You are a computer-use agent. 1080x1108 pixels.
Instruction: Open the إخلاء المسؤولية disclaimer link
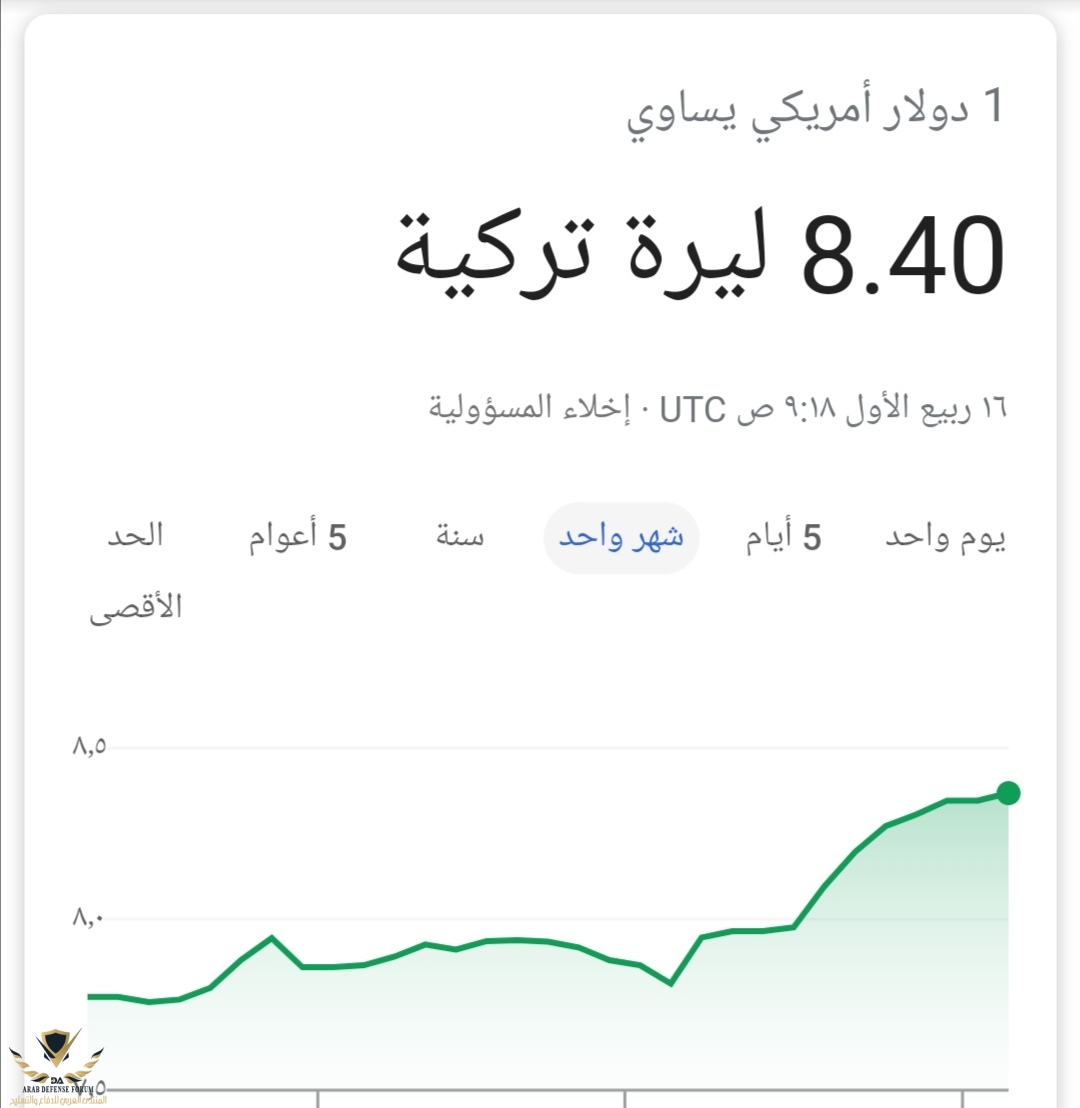pyautogui.click(x=530, y=408)
